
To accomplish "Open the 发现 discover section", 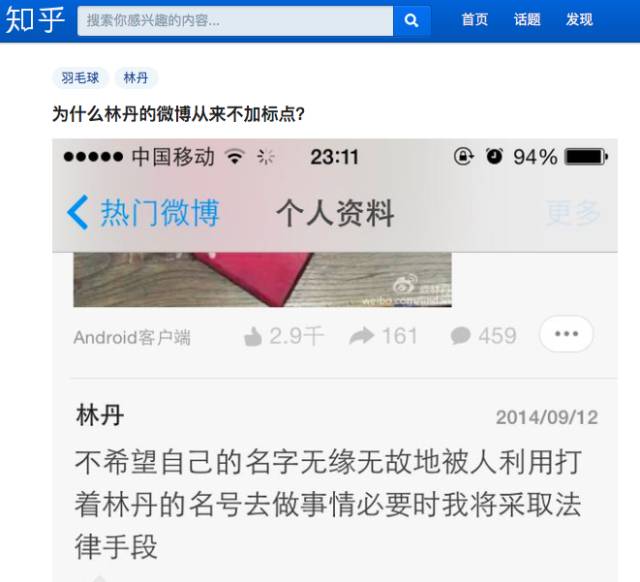I will tap(579, 20).
